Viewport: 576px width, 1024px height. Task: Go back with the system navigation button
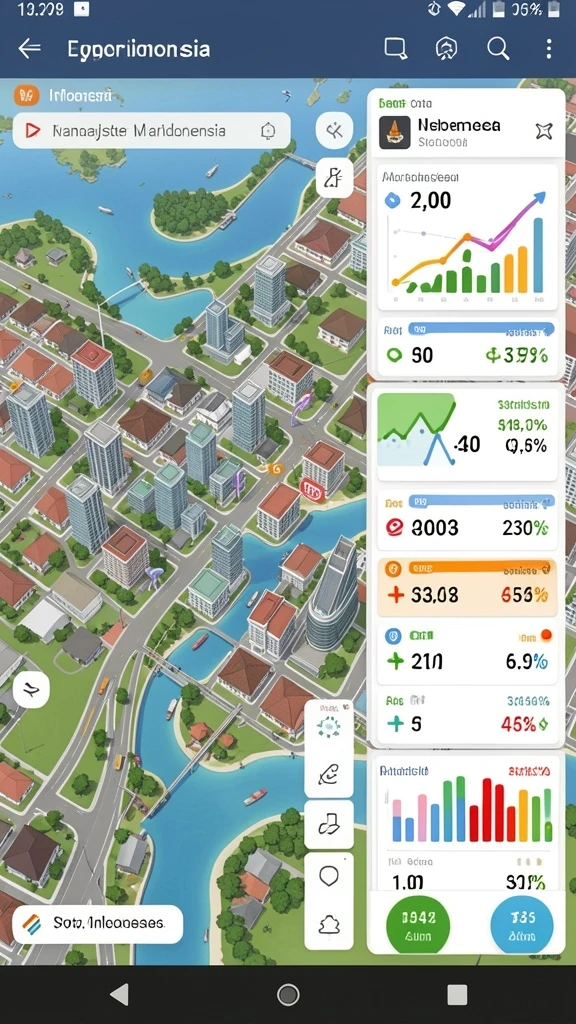point(119,995)
